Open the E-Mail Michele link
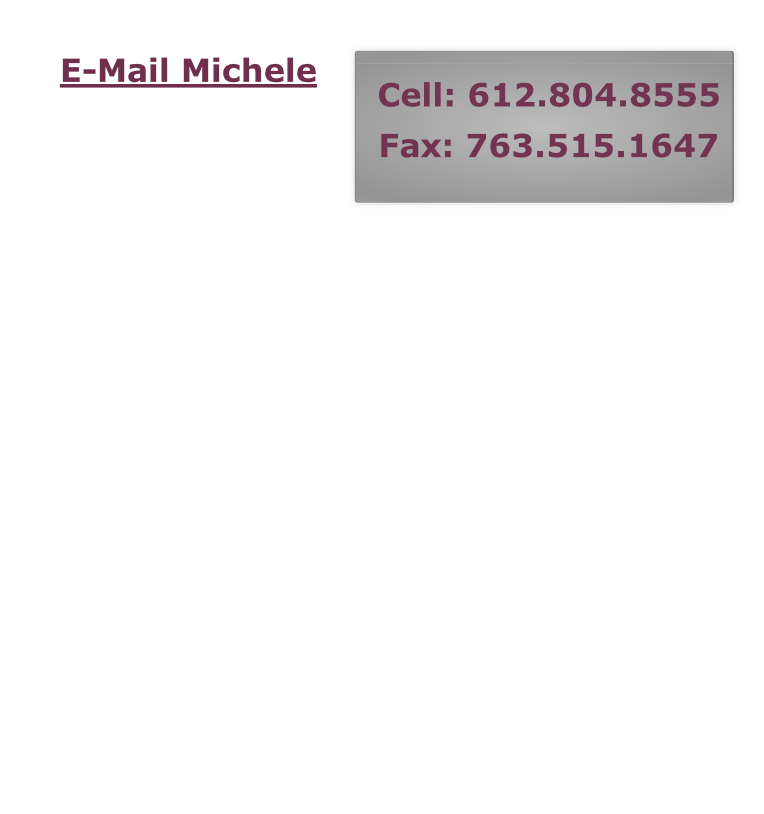The height and width of the screenshot is (814, 764). pos(188,71)
